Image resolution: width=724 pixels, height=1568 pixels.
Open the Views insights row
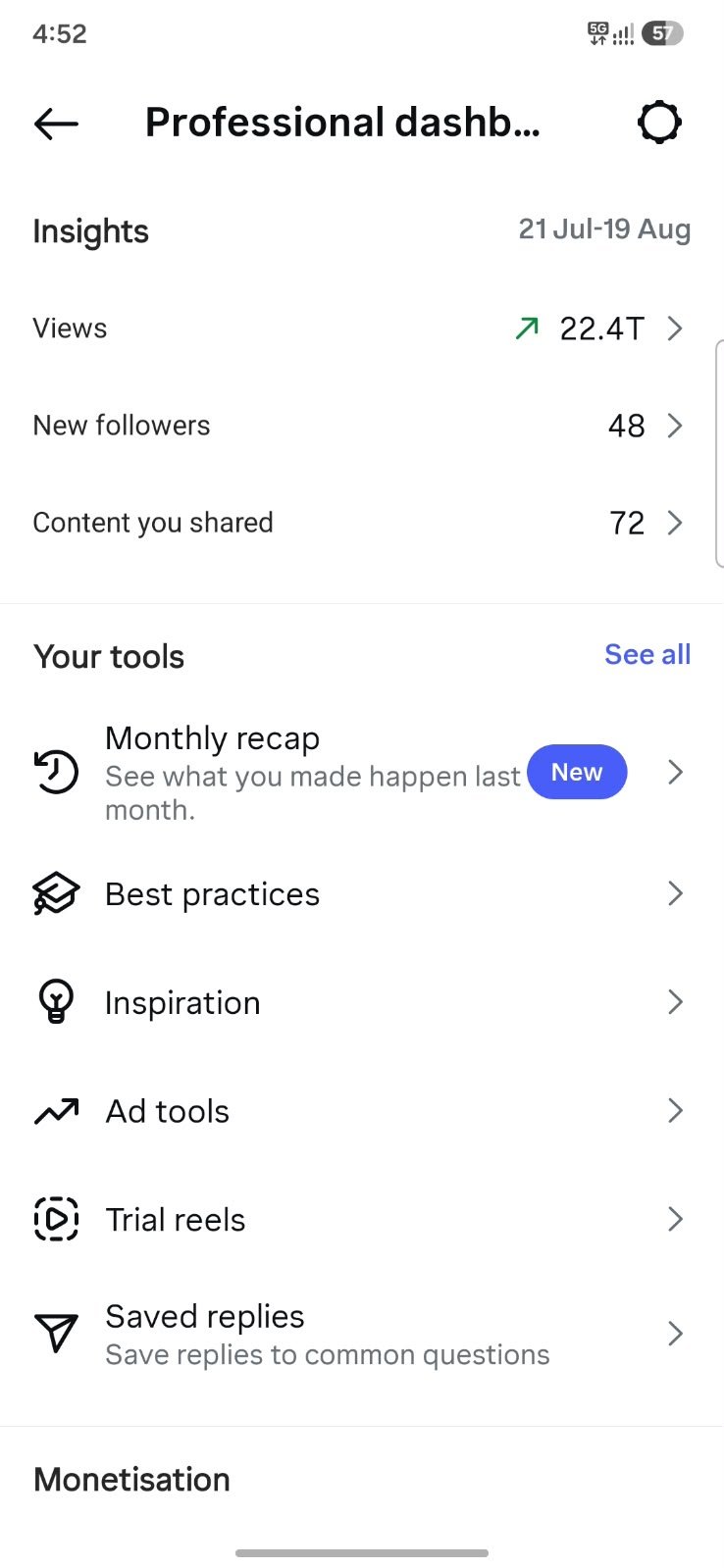click(x=362, y=329)
